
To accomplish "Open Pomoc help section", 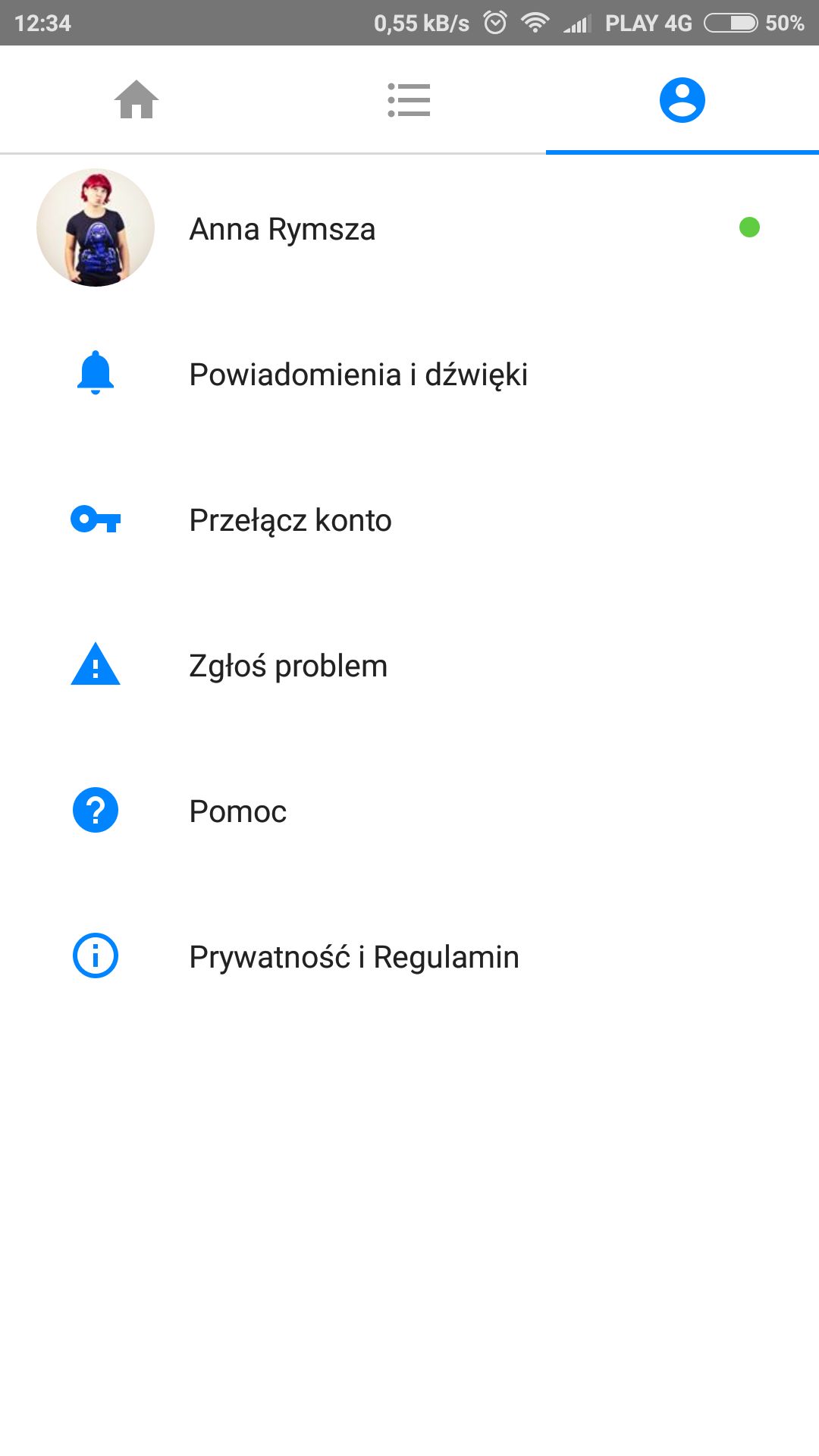I will click(x=409, y=811).
